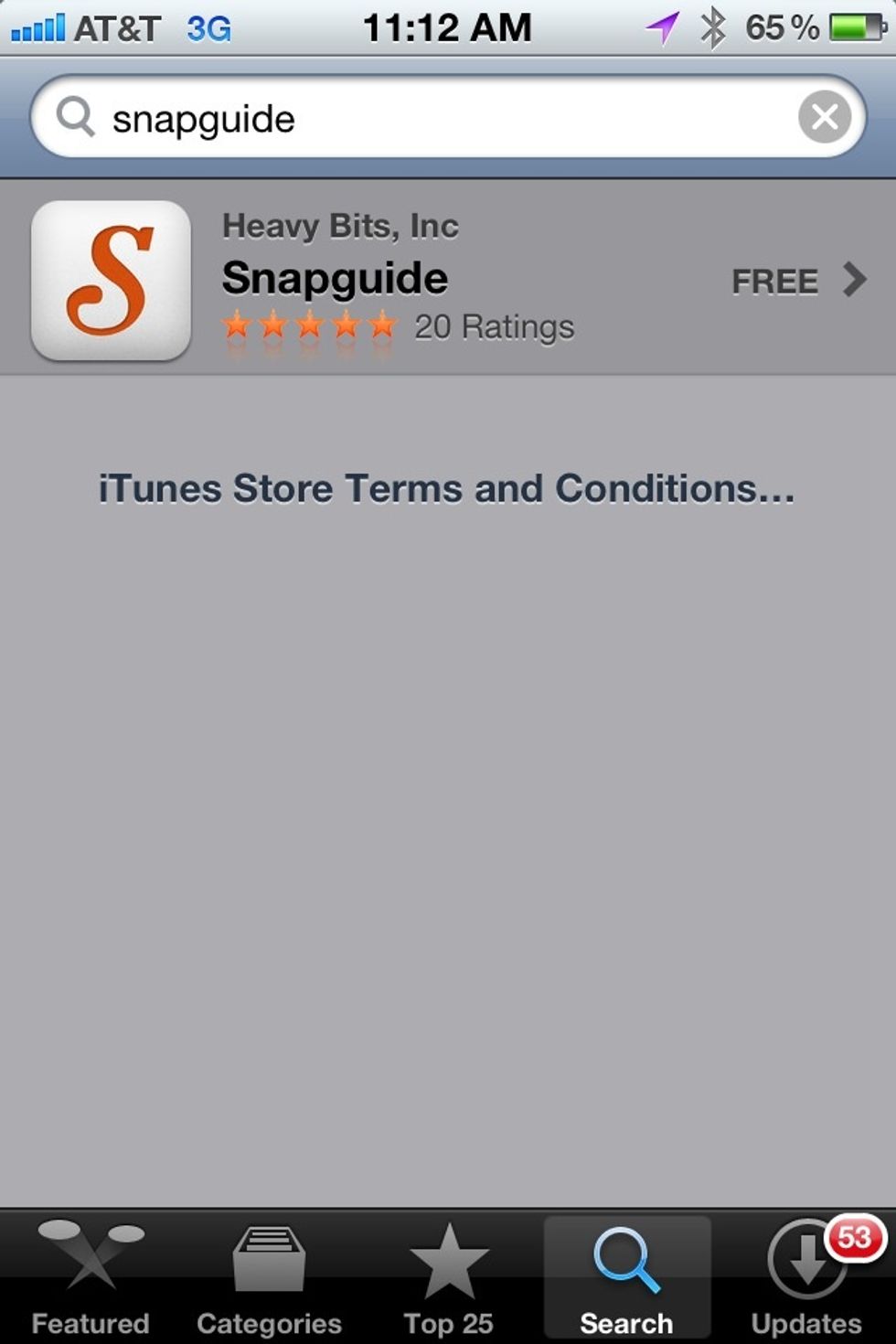Tap the five-star rating row
Image resolution: width=896 pixels, height=1344 pixels.
click(x=306, y=326)
